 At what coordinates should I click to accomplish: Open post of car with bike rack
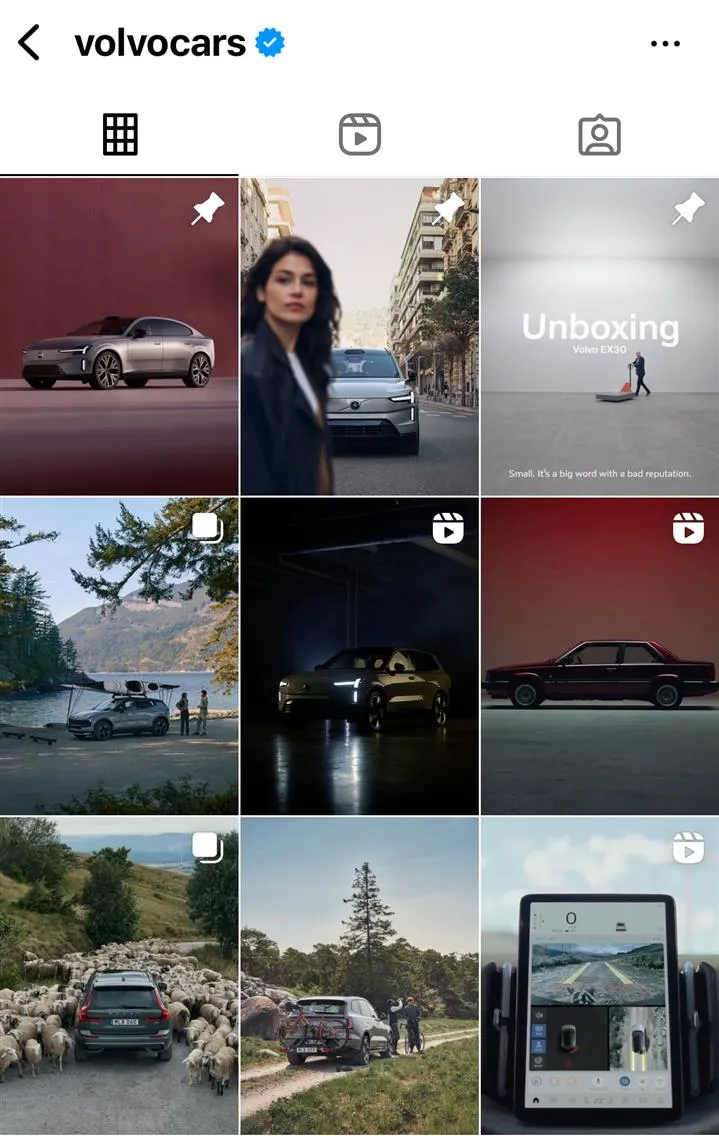pyautogui.click(x=360, y=976)
